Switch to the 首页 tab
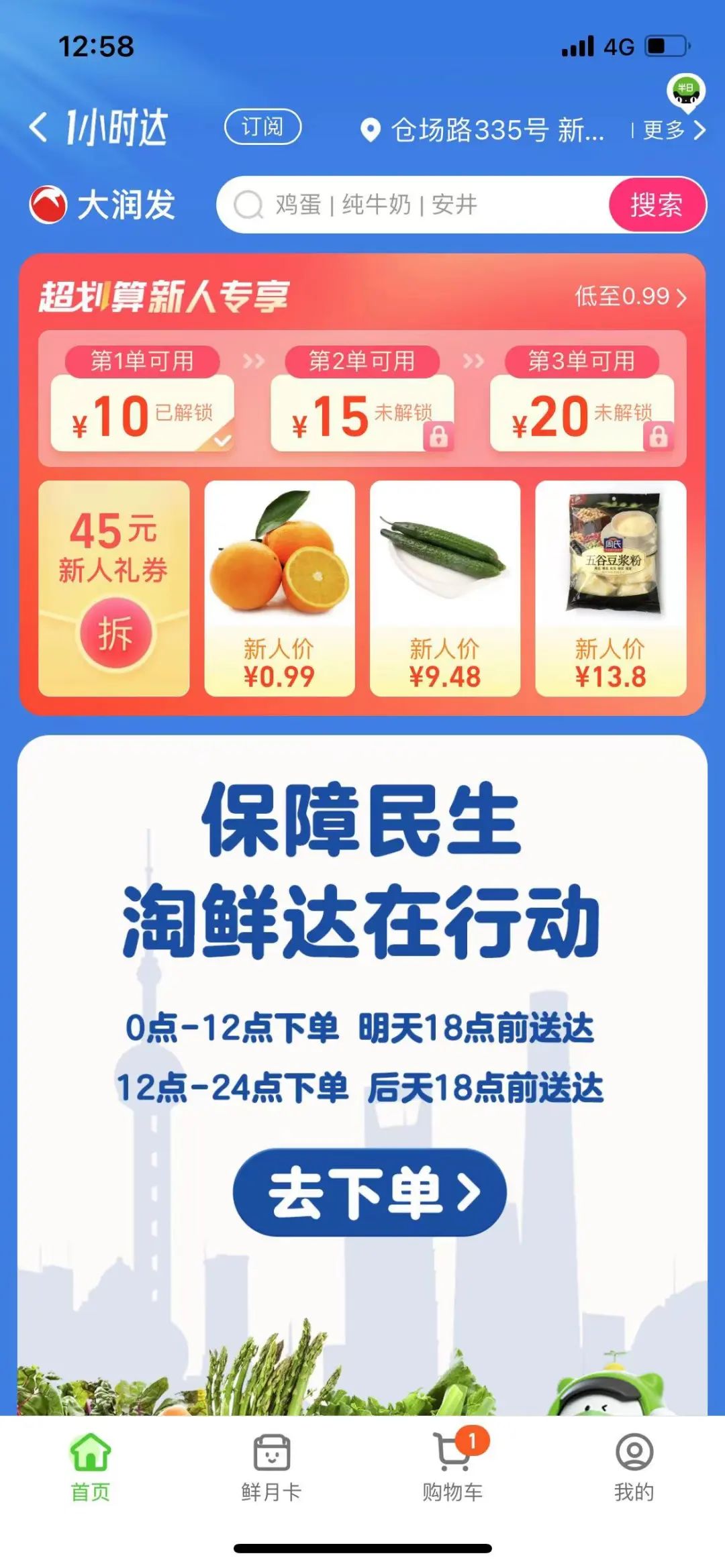 coord(91,1467)
